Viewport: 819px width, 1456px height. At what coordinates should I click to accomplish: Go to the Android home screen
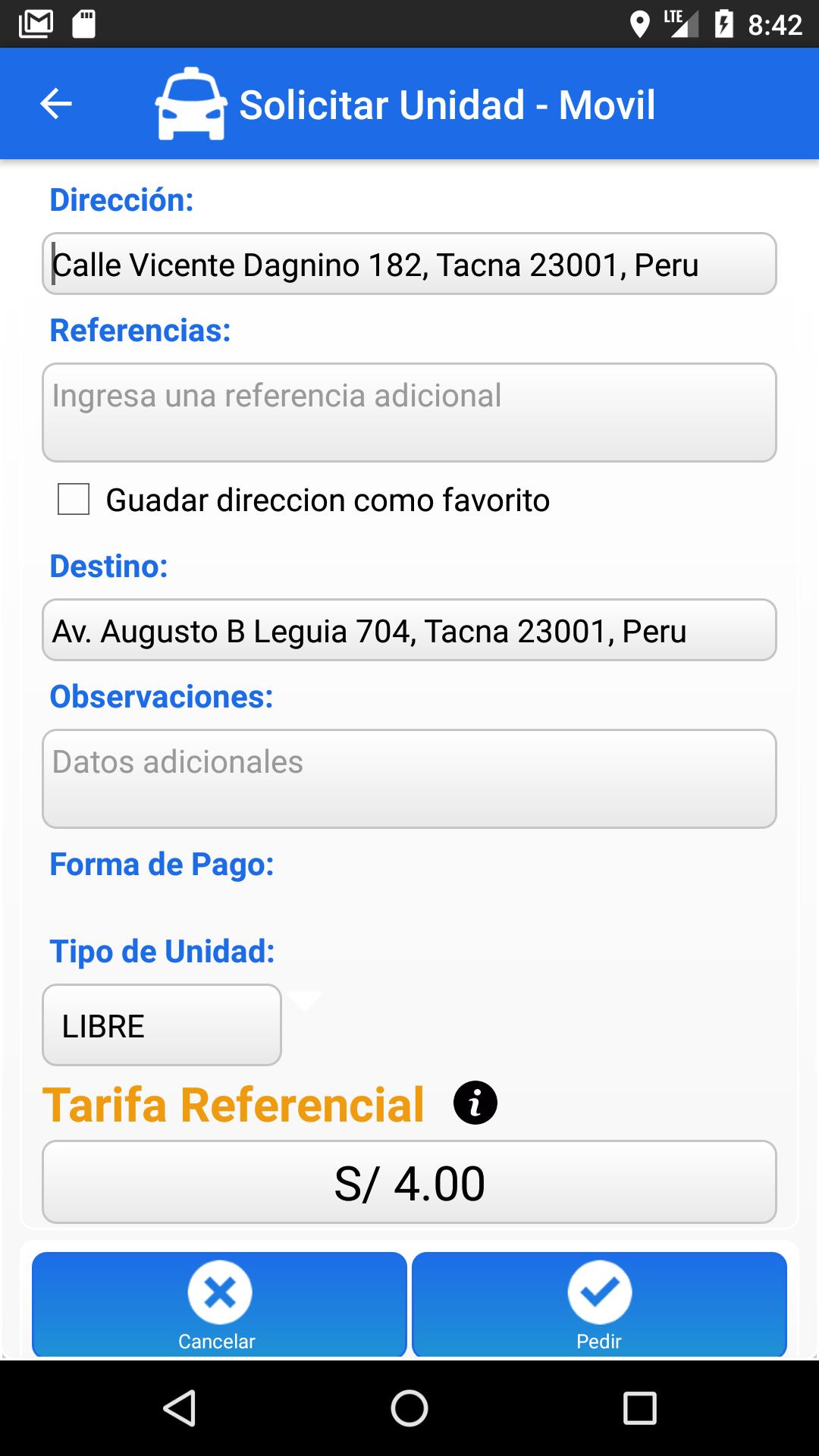(x=409, y=1409)
